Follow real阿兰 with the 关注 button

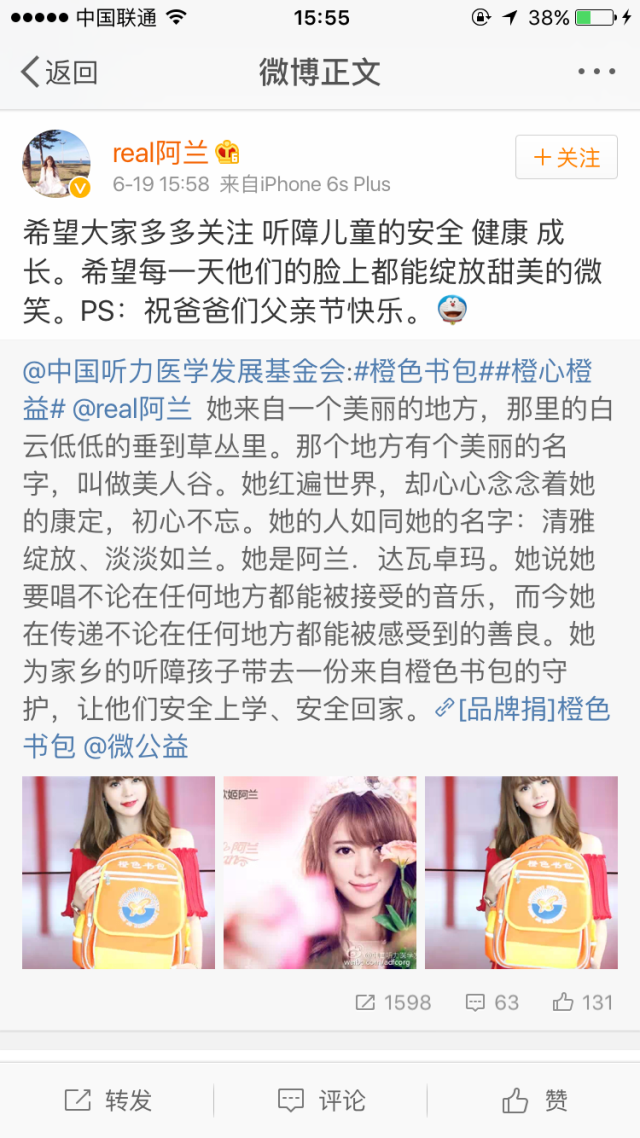[566, 158]
